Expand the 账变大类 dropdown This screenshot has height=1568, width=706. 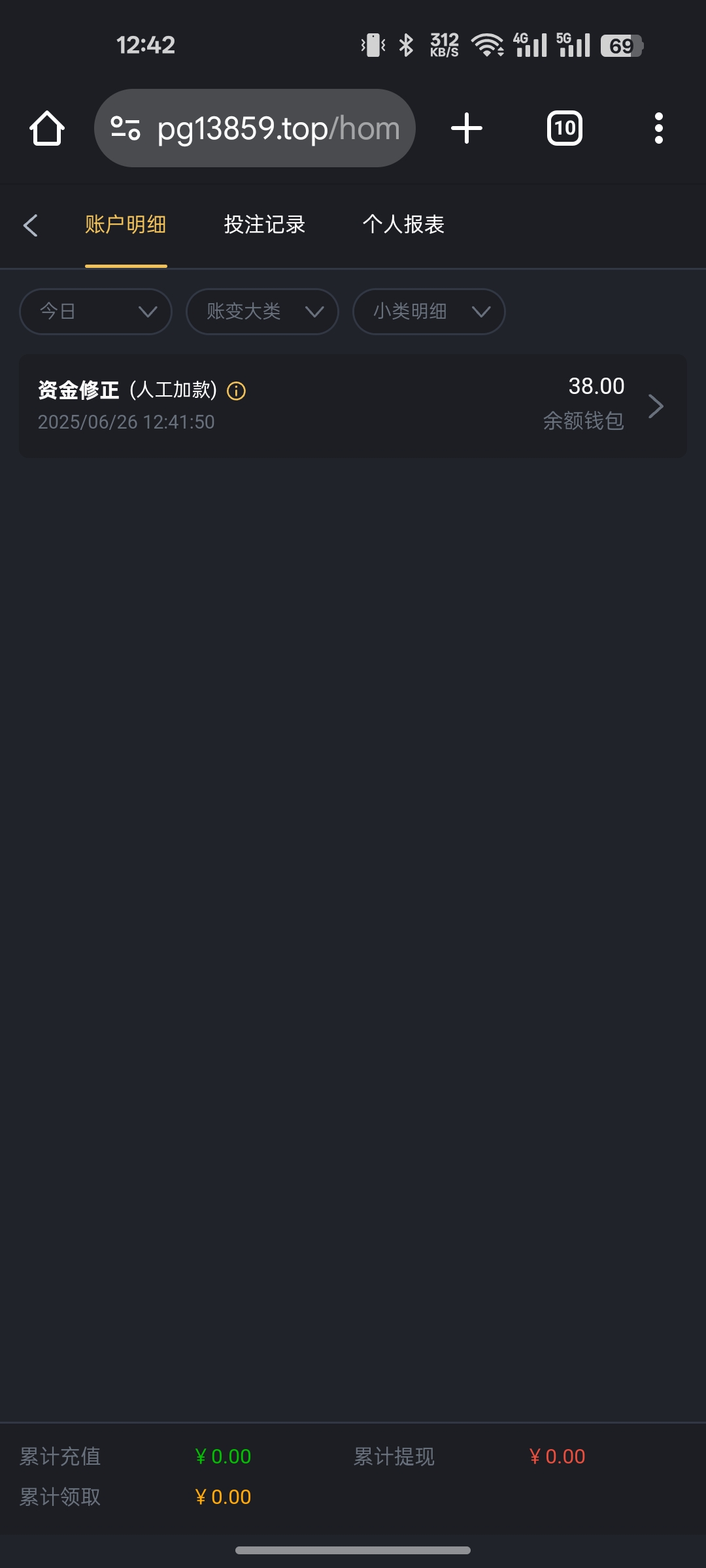pos(262,312)
